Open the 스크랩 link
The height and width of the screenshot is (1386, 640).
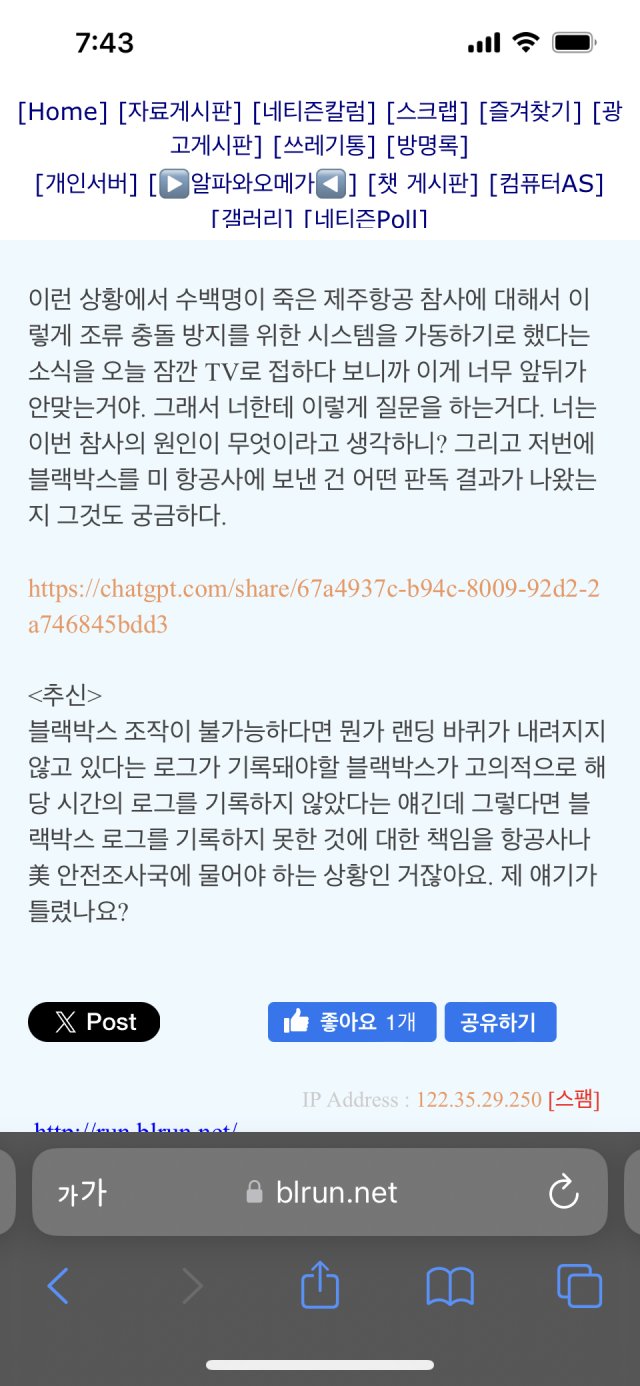(x=428, y=111)
